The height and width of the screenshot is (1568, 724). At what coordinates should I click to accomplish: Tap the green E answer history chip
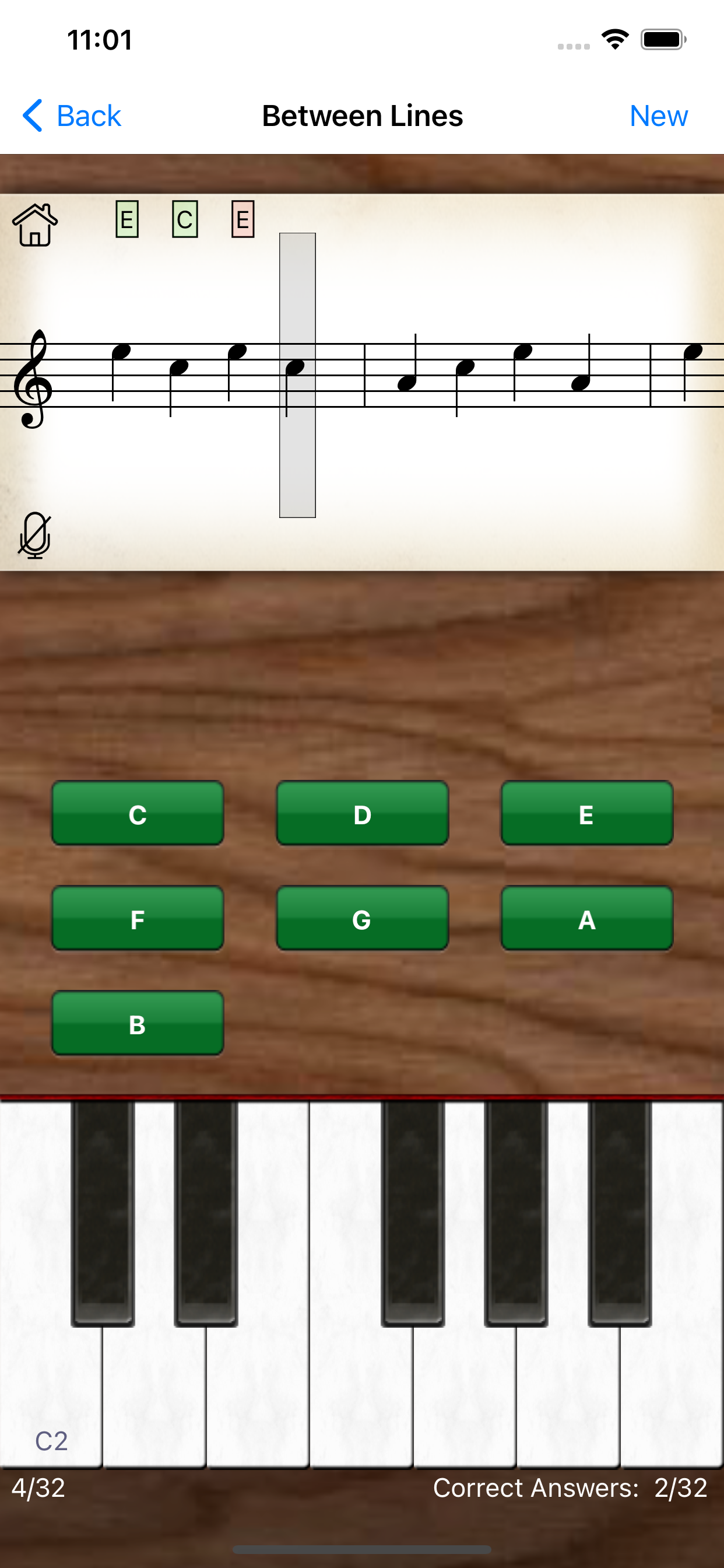tap(127, 220)
